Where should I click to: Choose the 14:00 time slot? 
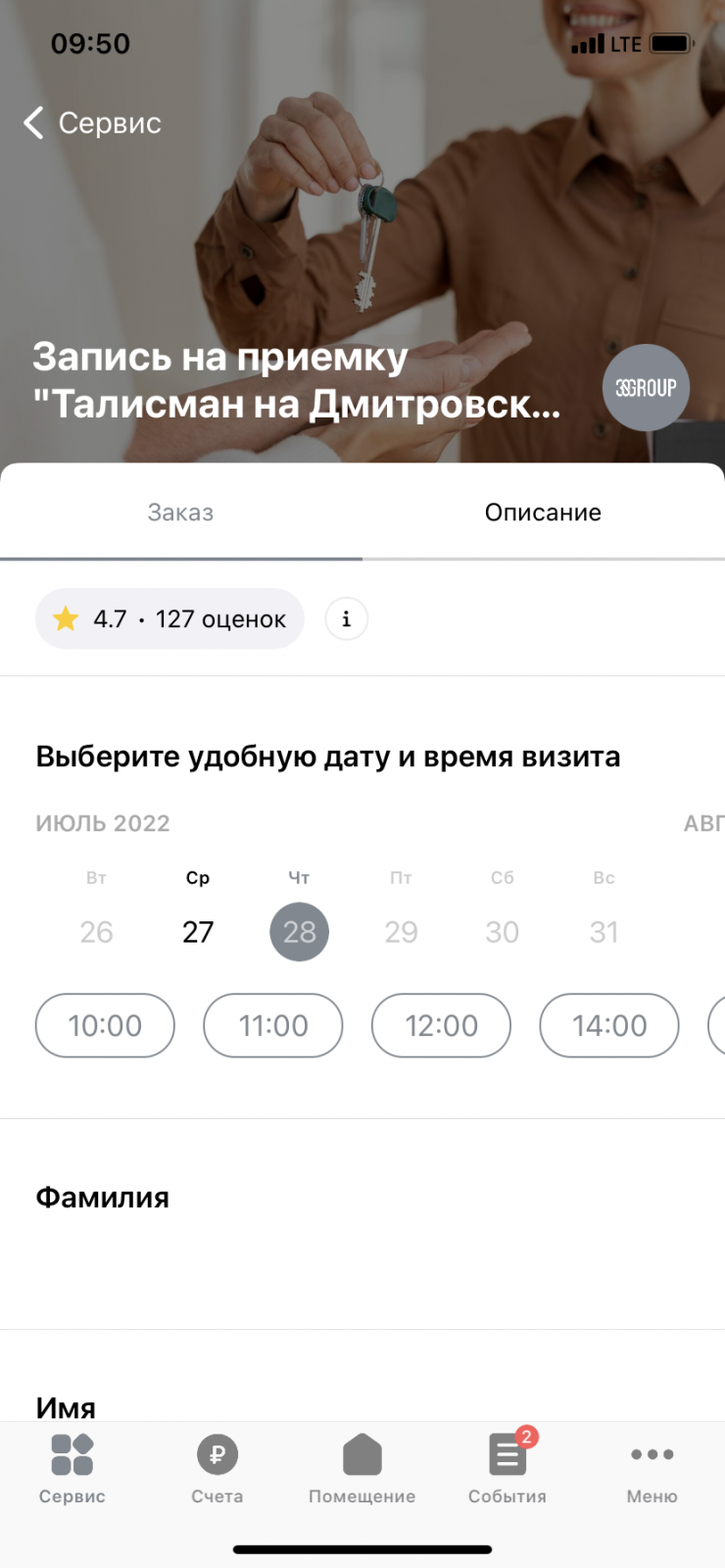coord(609,1025)
